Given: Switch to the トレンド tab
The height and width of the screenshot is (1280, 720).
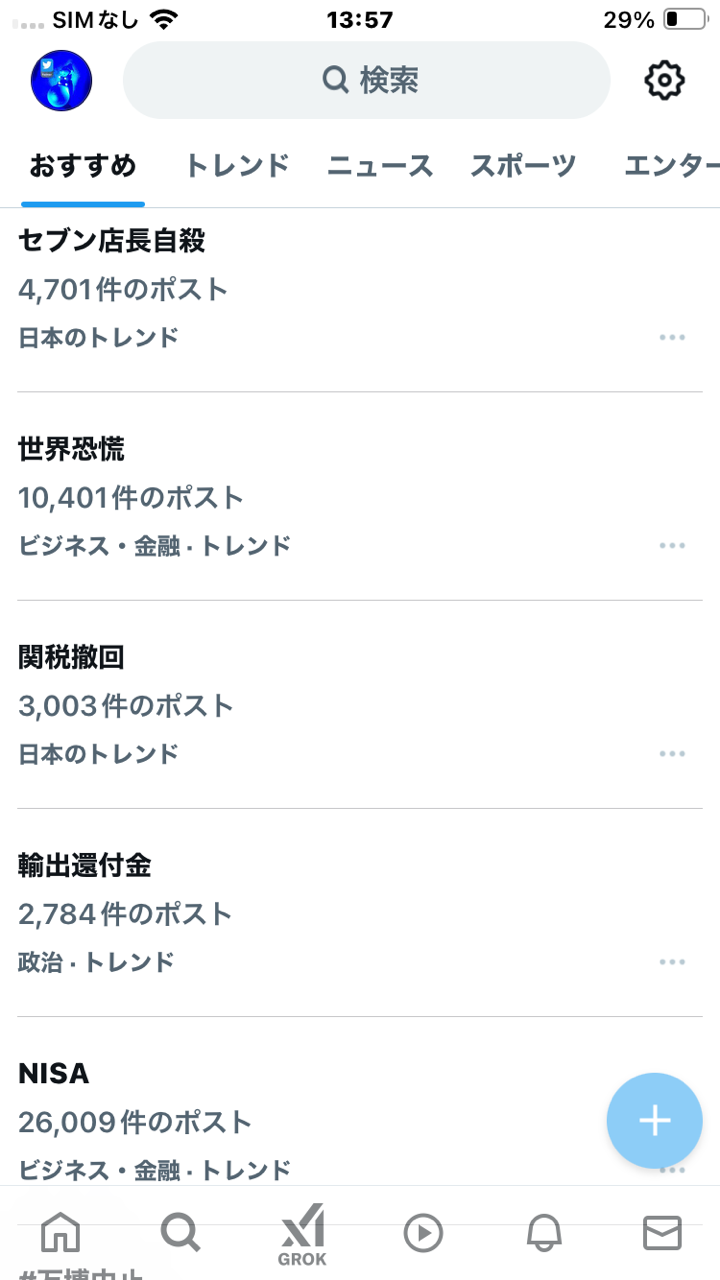Looking at the screenshot, I should [x=237, y=165].
